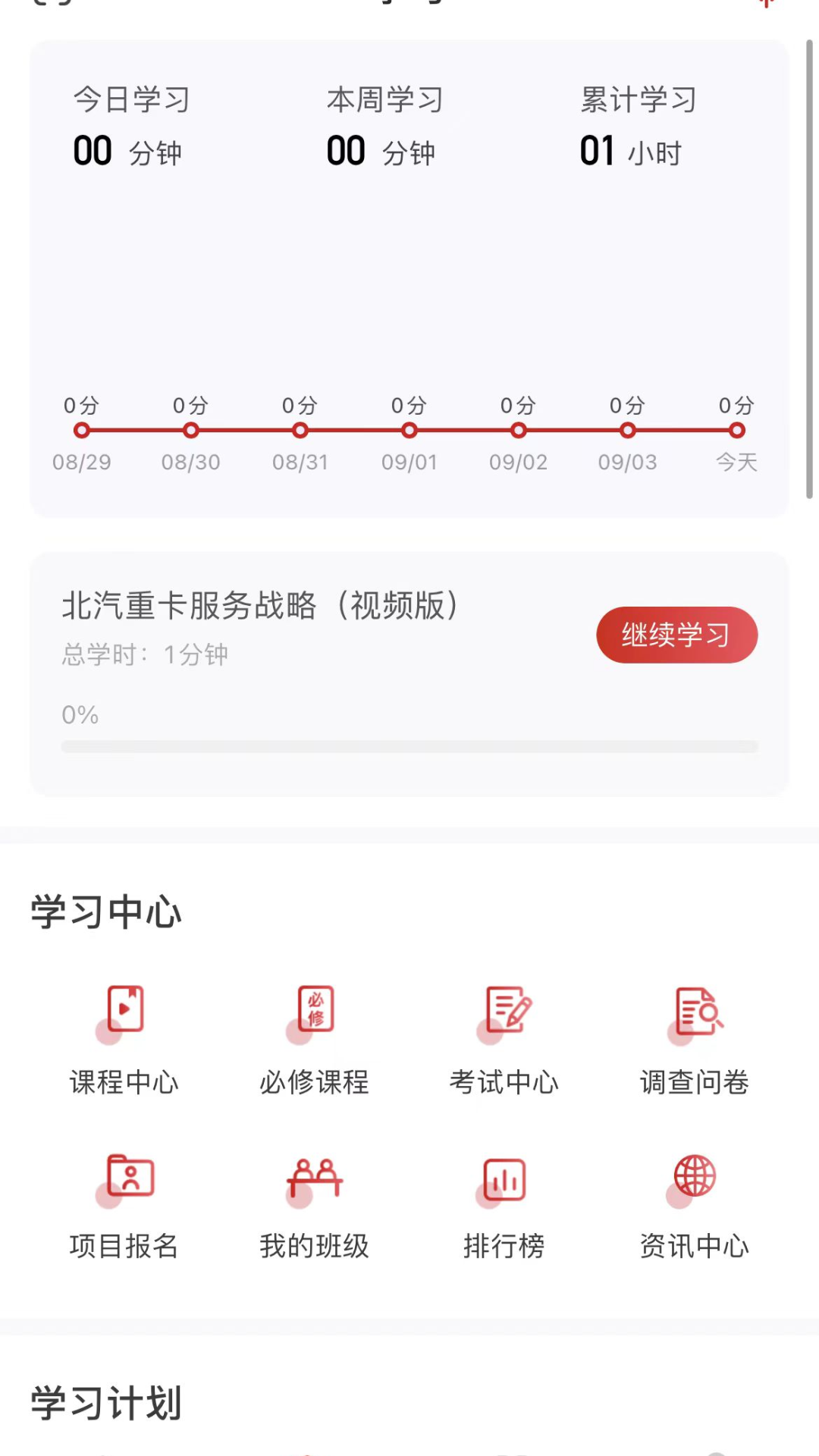
Task: Select the 08/29 point on the study chart
Action: coord(82,431)
